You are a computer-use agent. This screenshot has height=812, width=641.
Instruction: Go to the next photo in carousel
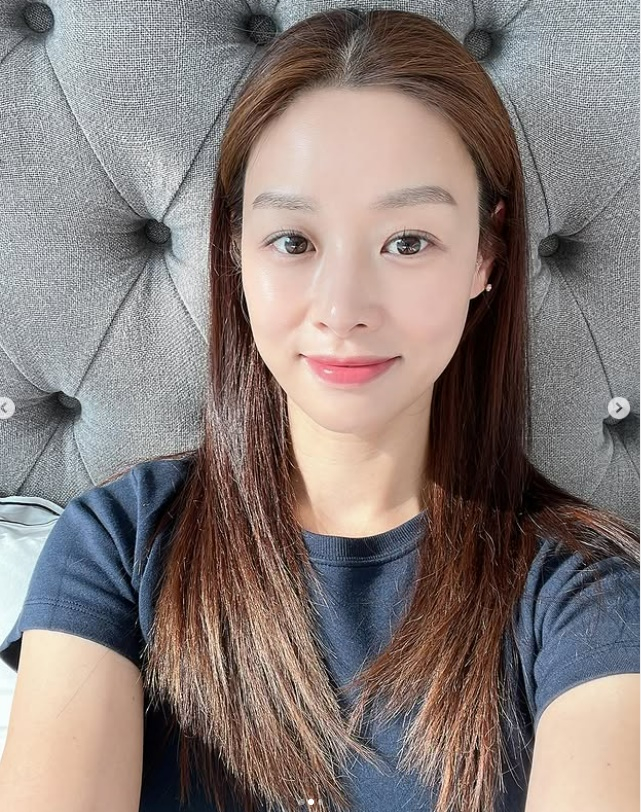point(619,408)
